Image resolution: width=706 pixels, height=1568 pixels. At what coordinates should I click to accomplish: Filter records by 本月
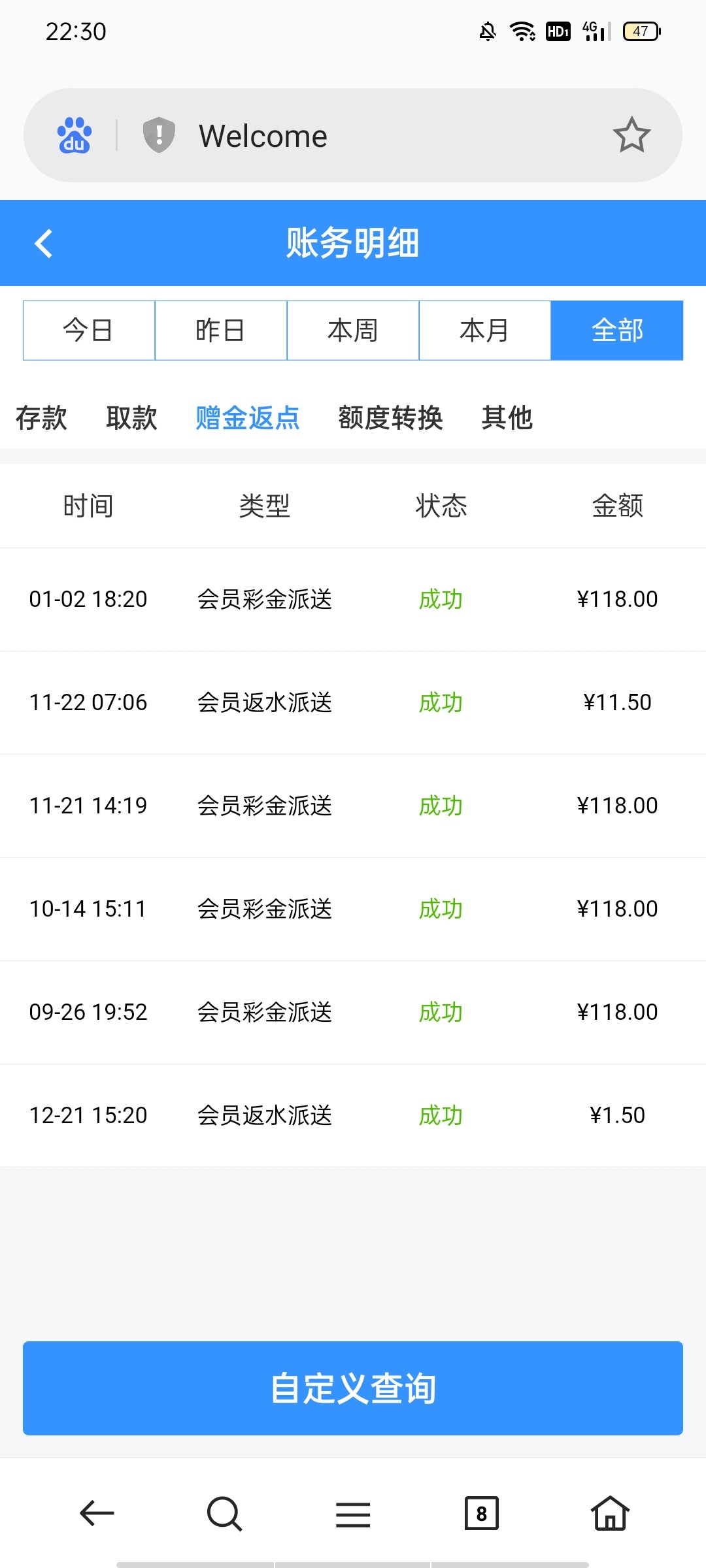pos(484,331)
